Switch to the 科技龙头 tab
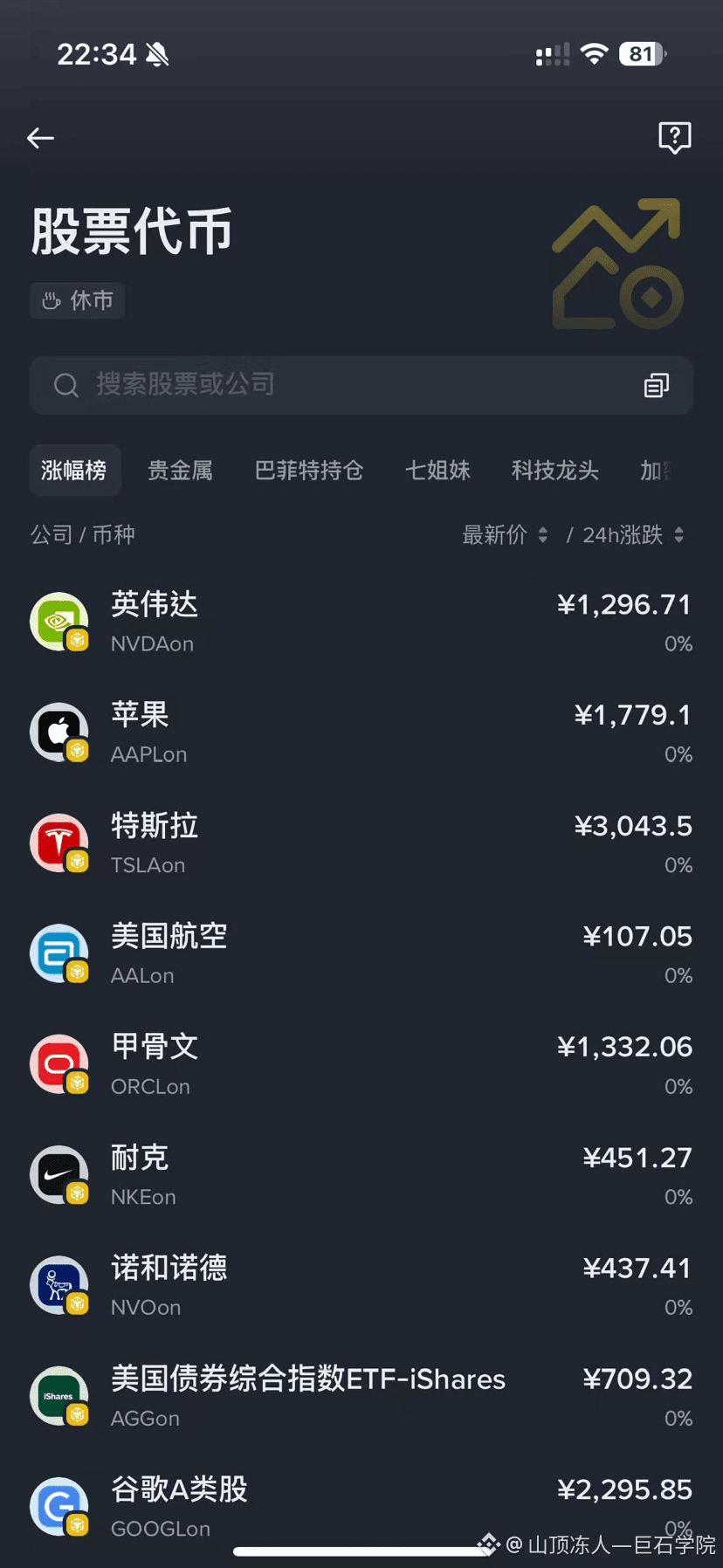This screenshot has width=723, height=1568. pyautogui.click(x=554, y=471)
